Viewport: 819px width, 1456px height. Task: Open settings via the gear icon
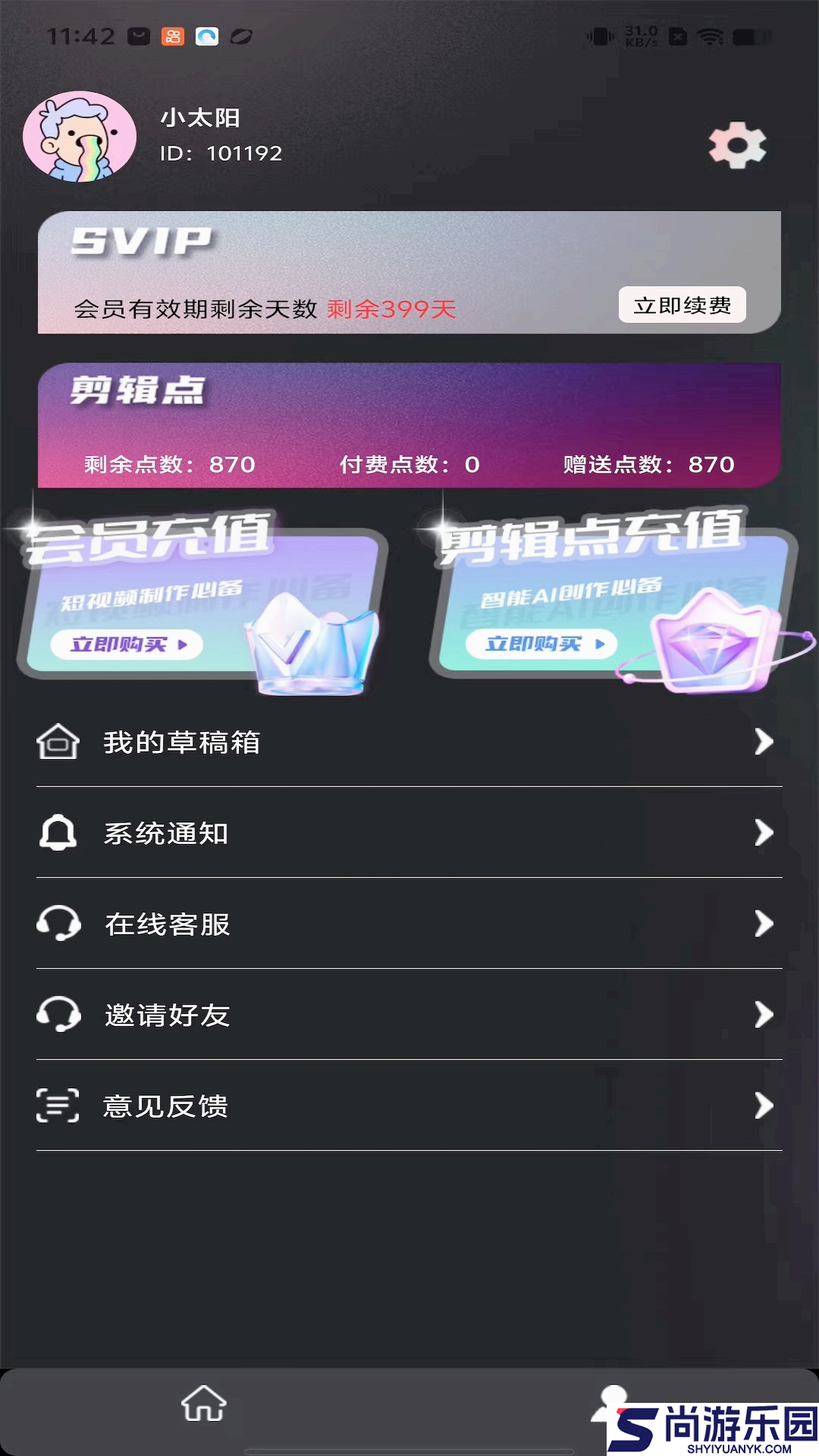[736, 144]
